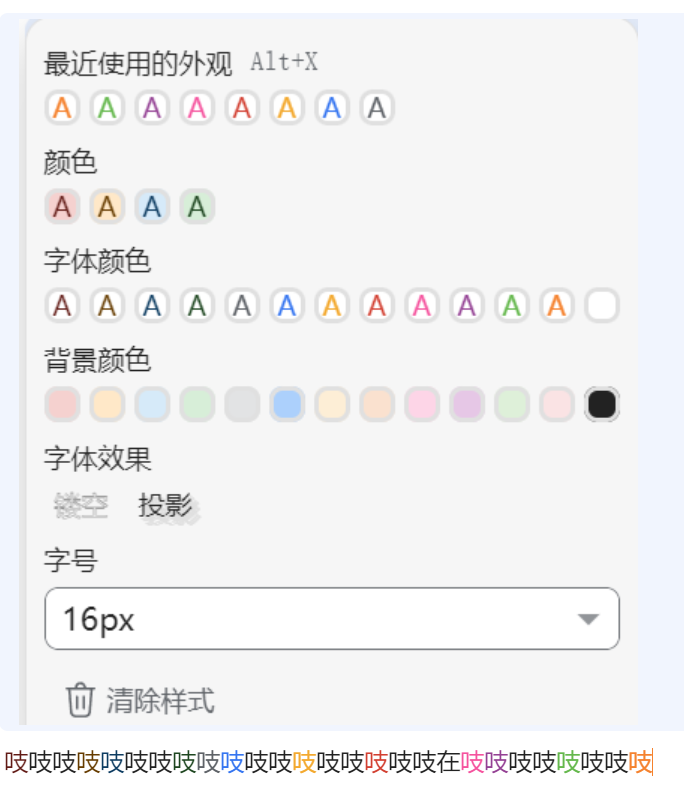This screenshot has height=790, width=684.
Task: Apply the 投影 shadow font effect
Action: [x=166, y=507]
